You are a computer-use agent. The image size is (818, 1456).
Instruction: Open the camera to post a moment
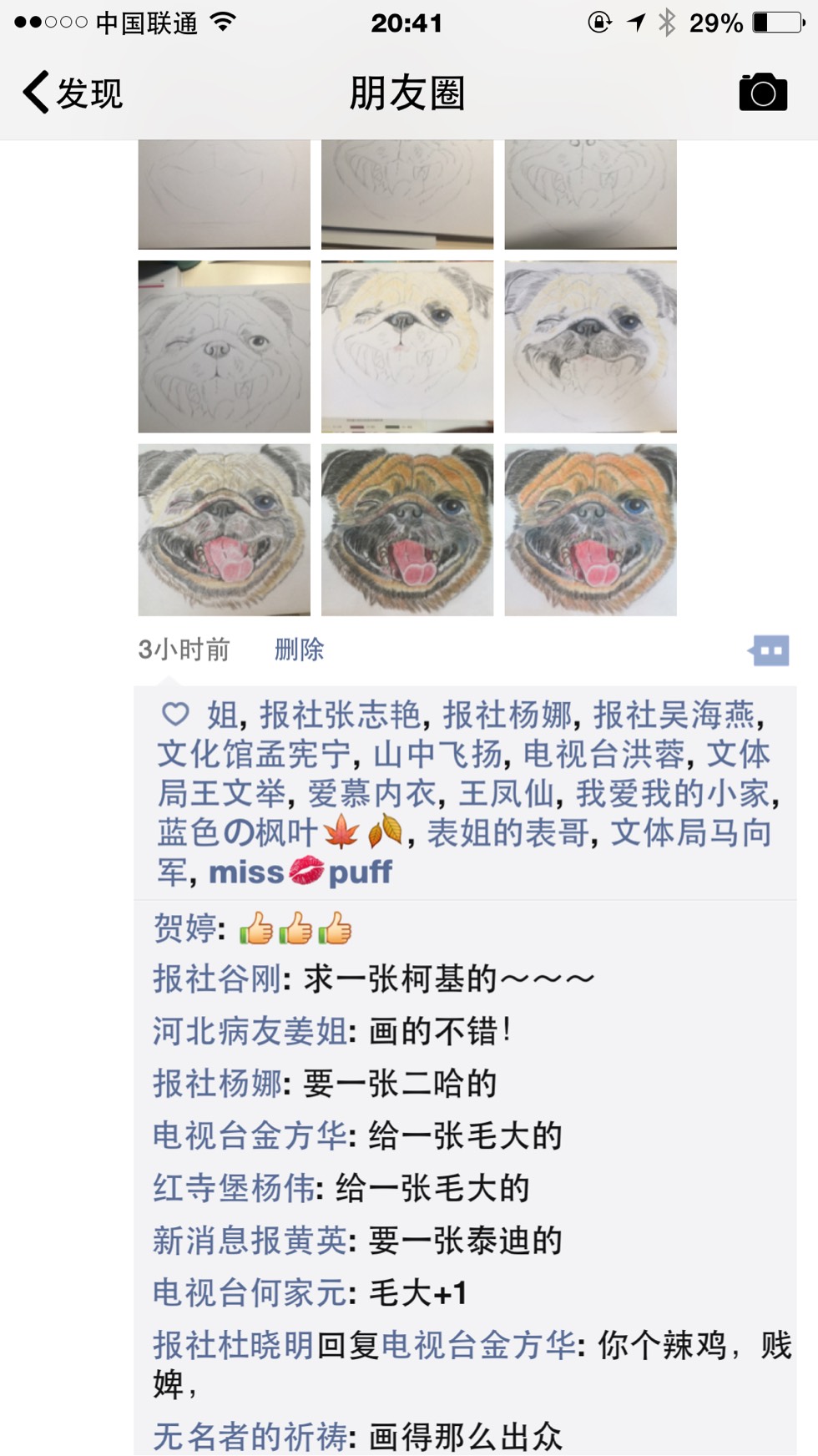762,93
